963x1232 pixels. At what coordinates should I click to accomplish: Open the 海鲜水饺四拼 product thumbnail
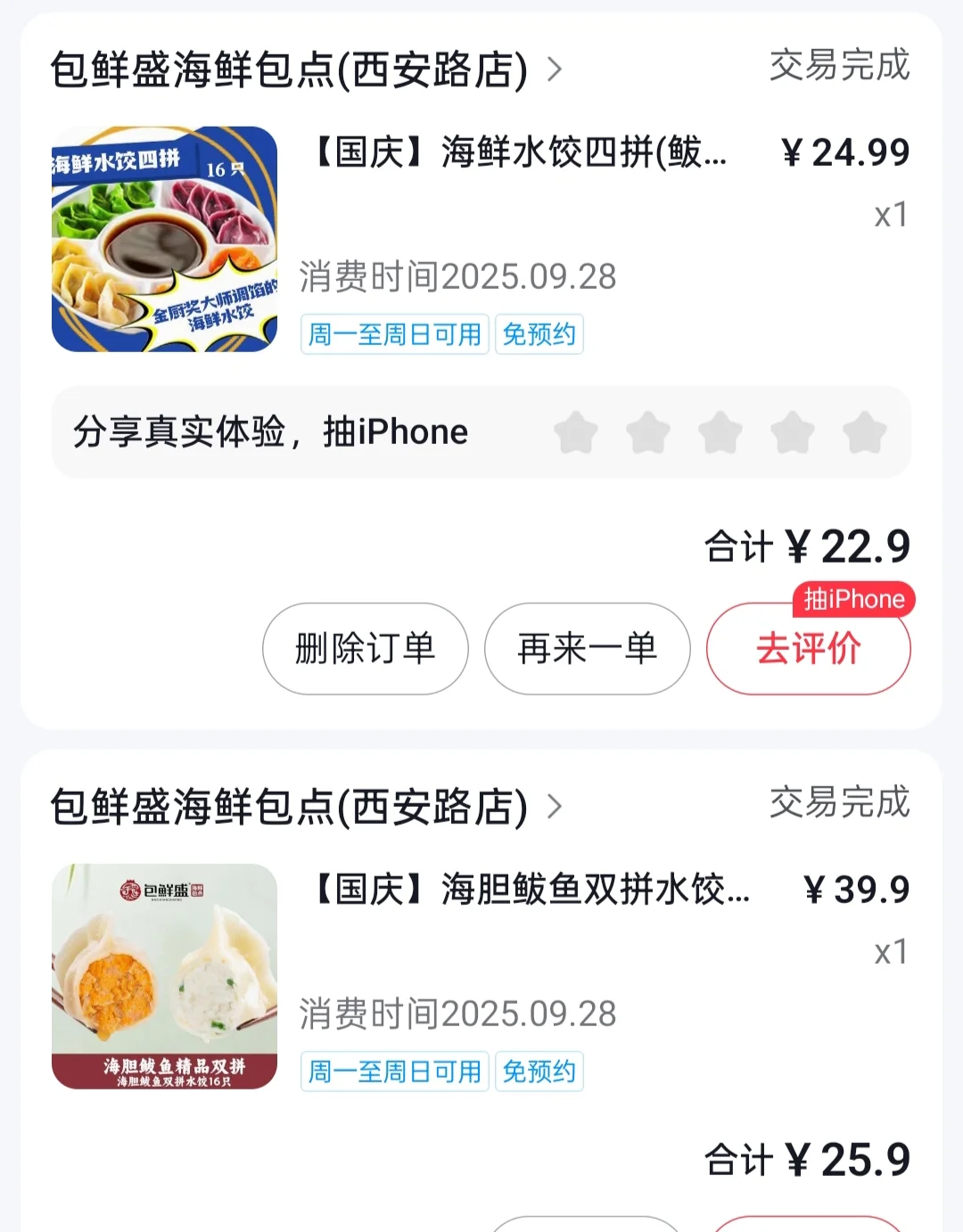[x=164, y=239]
